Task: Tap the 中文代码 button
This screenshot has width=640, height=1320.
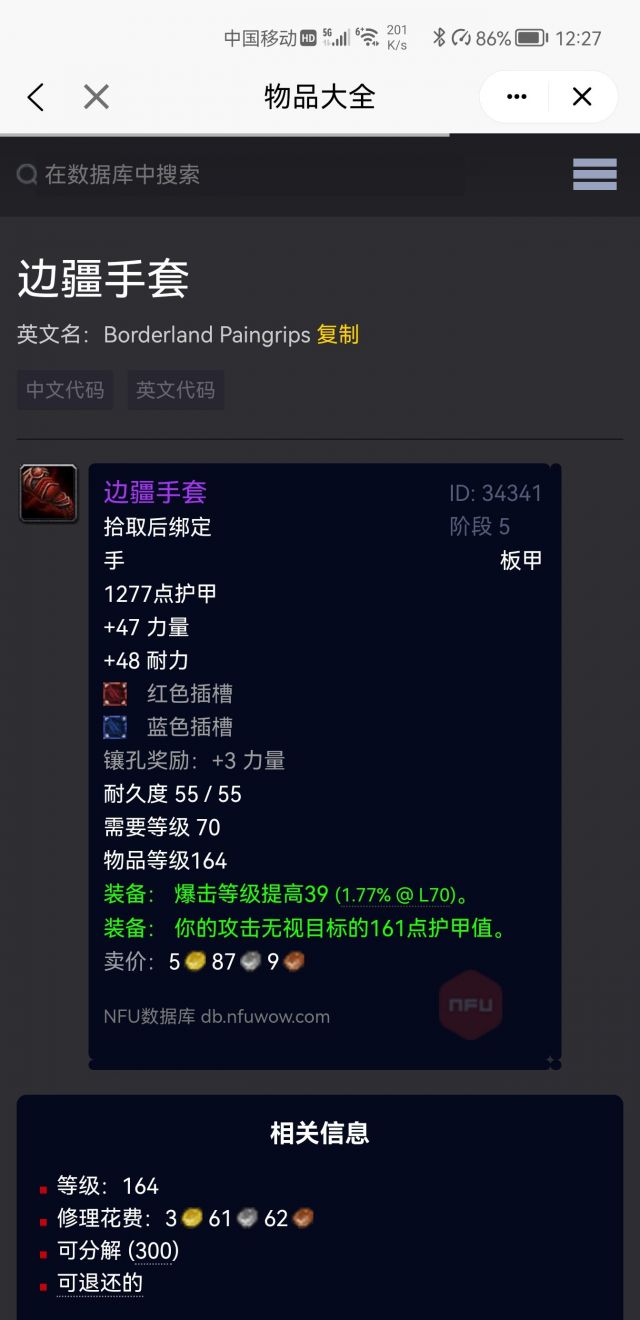Action: (x=65, y=390)
